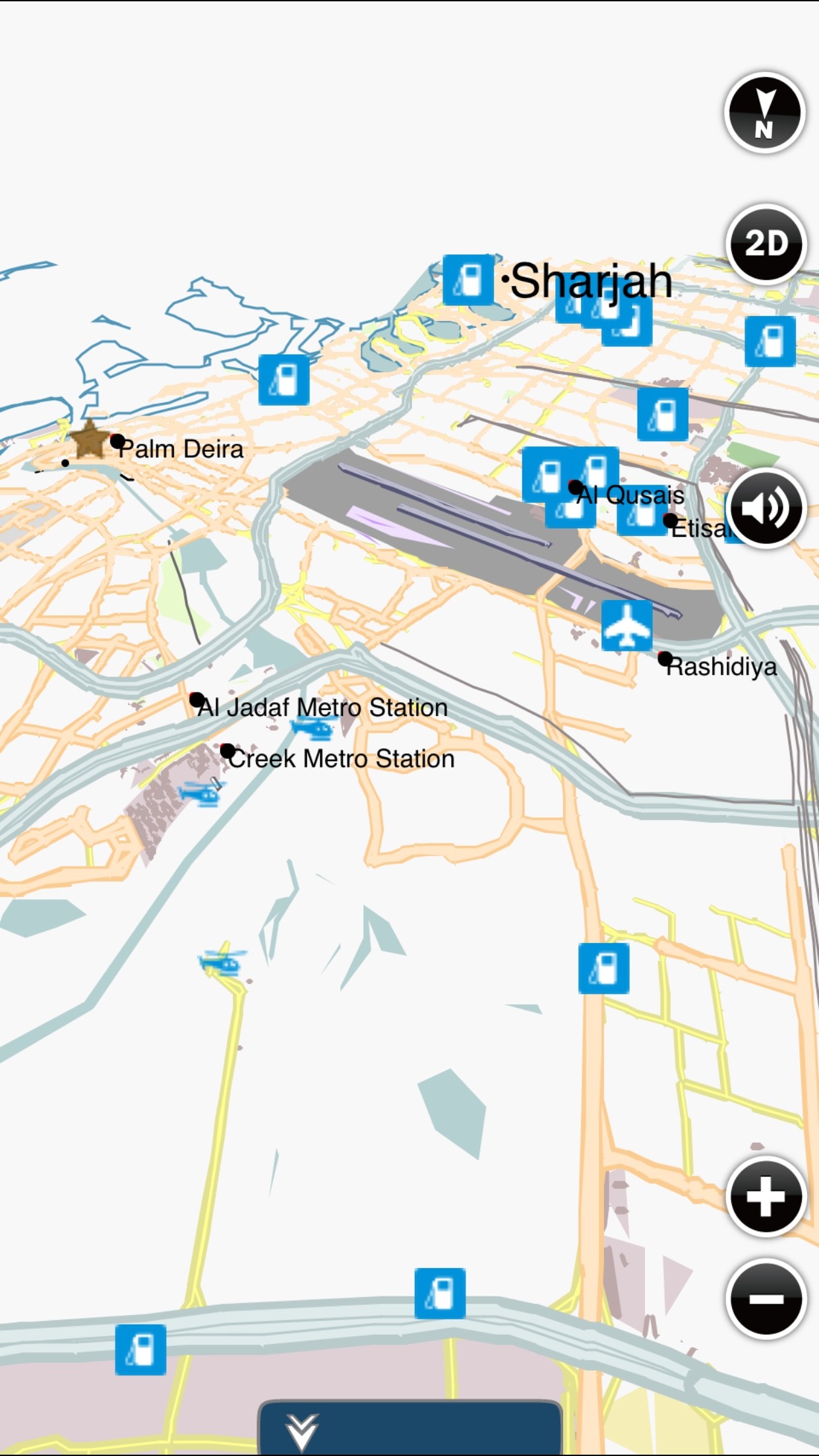Zoom in with the plus button
Image resolution: width=819 pixels, height=1456 pixels.
766,1196
